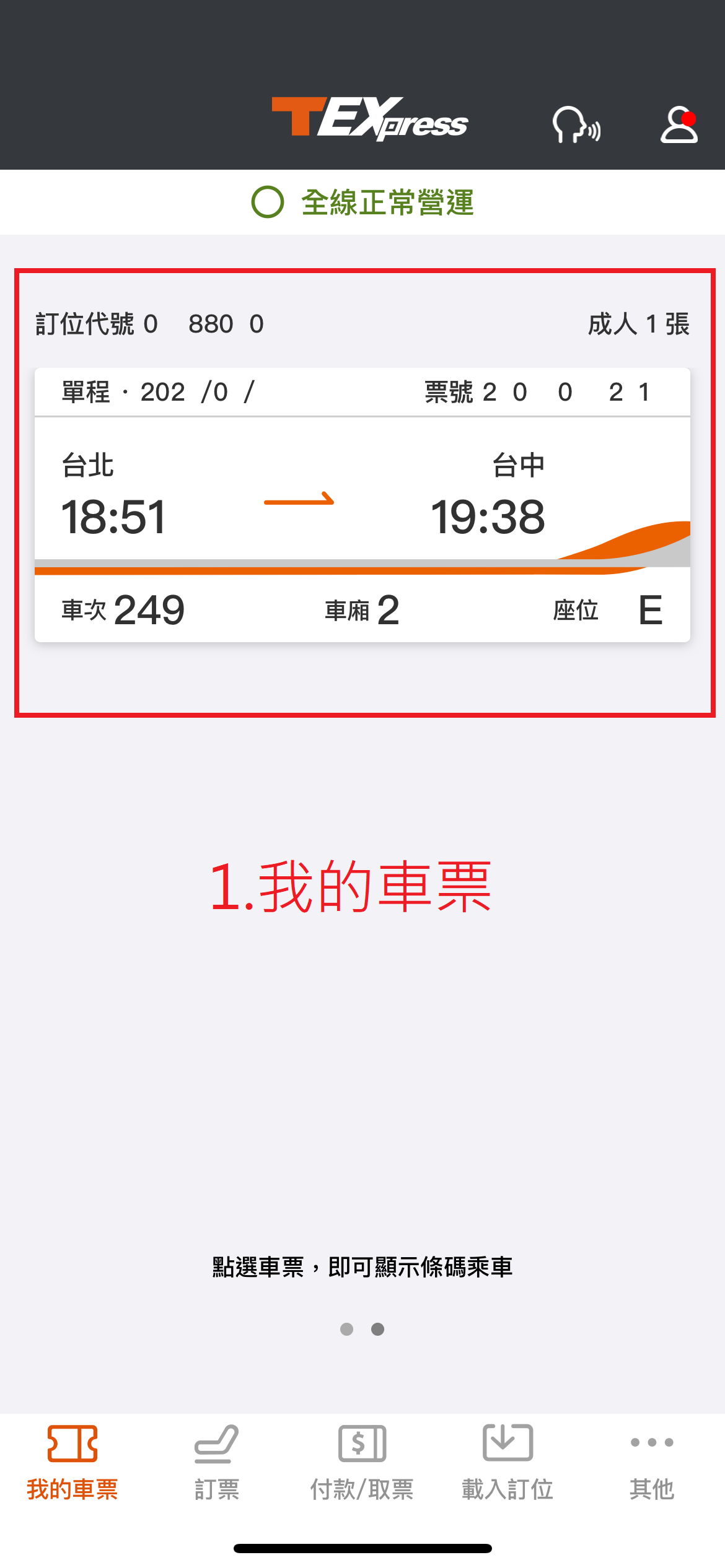Viewport: 725px width, 1568px height.
Task: Switch to the 訂票 tab
Action: click(x=217, y=1462)
